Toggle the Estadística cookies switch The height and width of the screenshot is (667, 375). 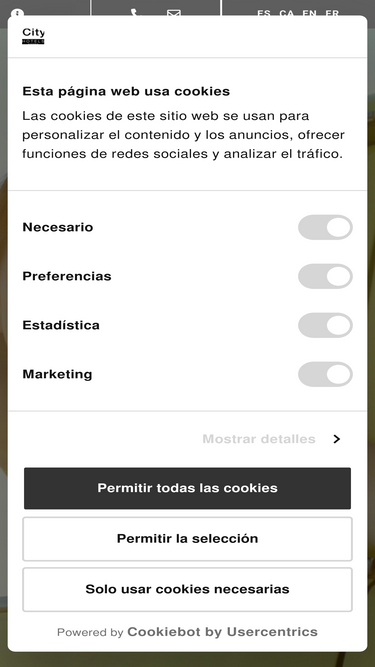pos(325,325)
